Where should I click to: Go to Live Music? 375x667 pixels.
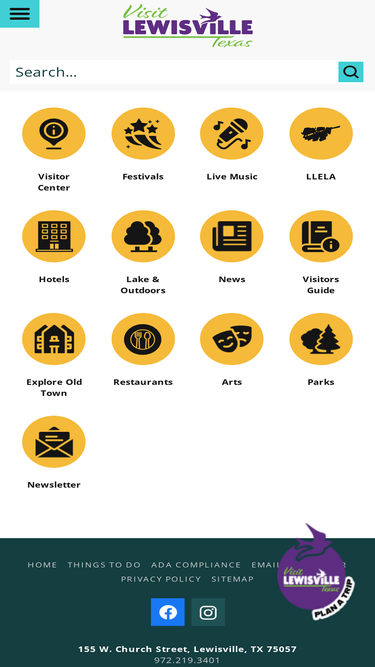tap(232, 145)
